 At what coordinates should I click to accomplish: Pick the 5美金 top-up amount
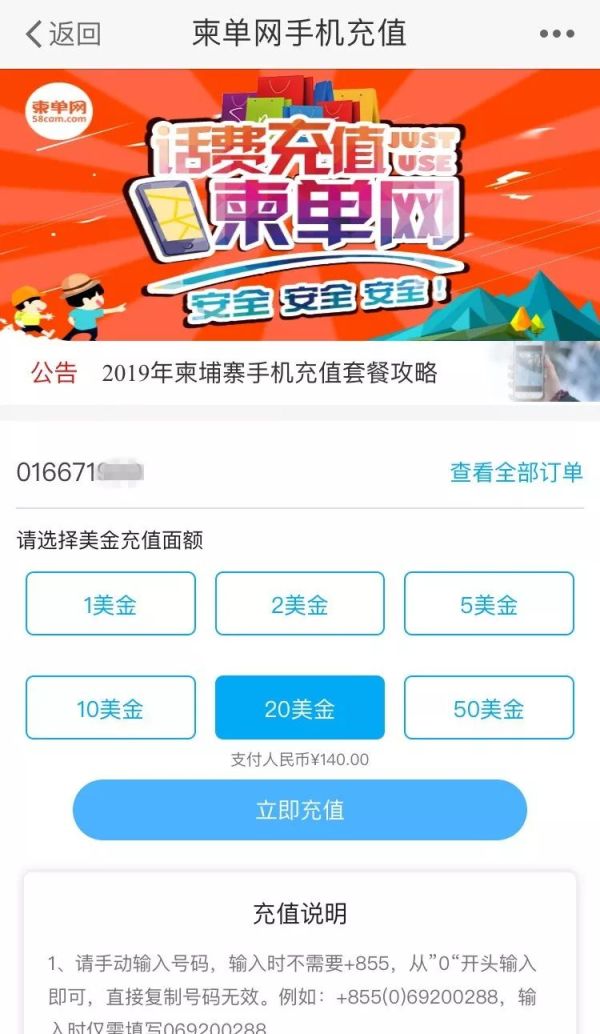[489, 604]
